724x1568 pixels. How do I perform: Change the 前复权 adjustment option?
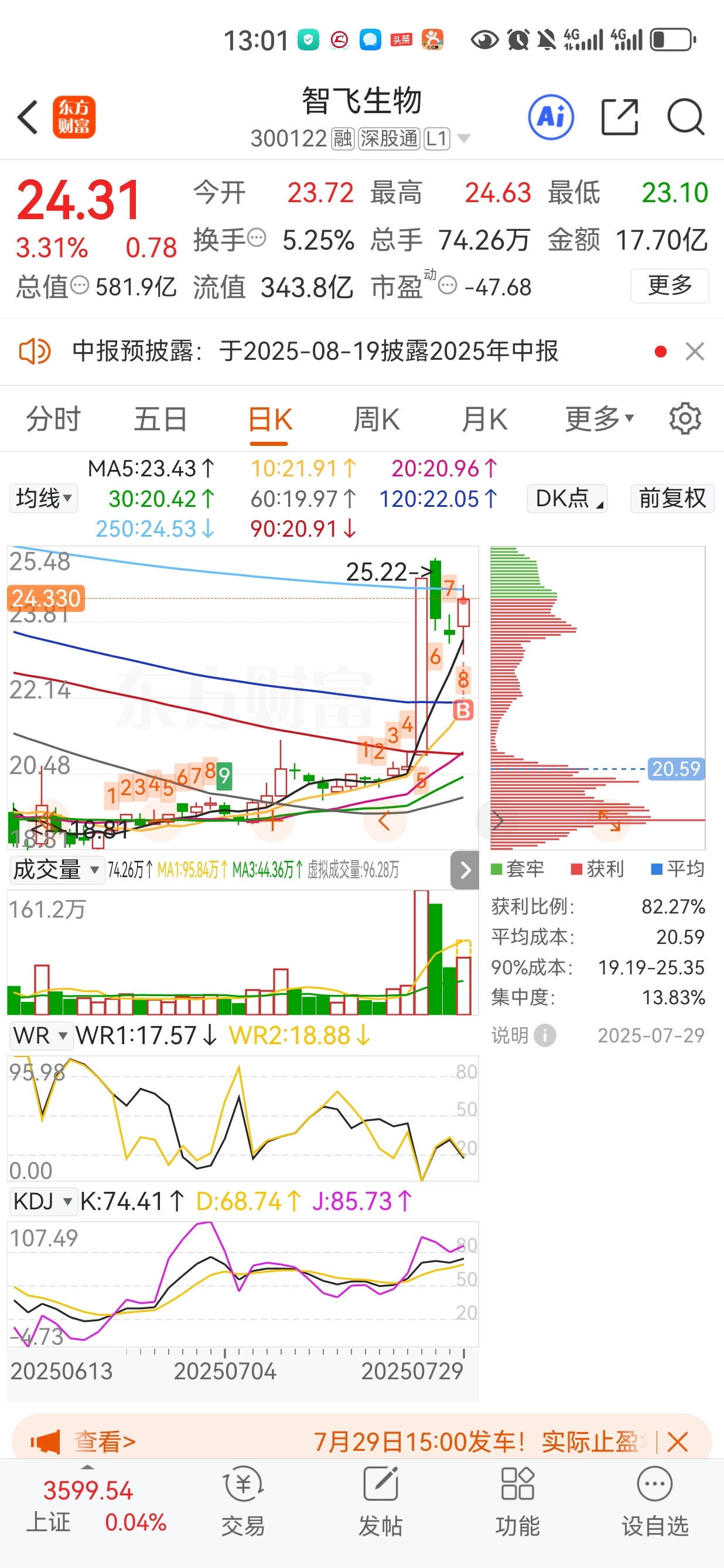point(672,499)
